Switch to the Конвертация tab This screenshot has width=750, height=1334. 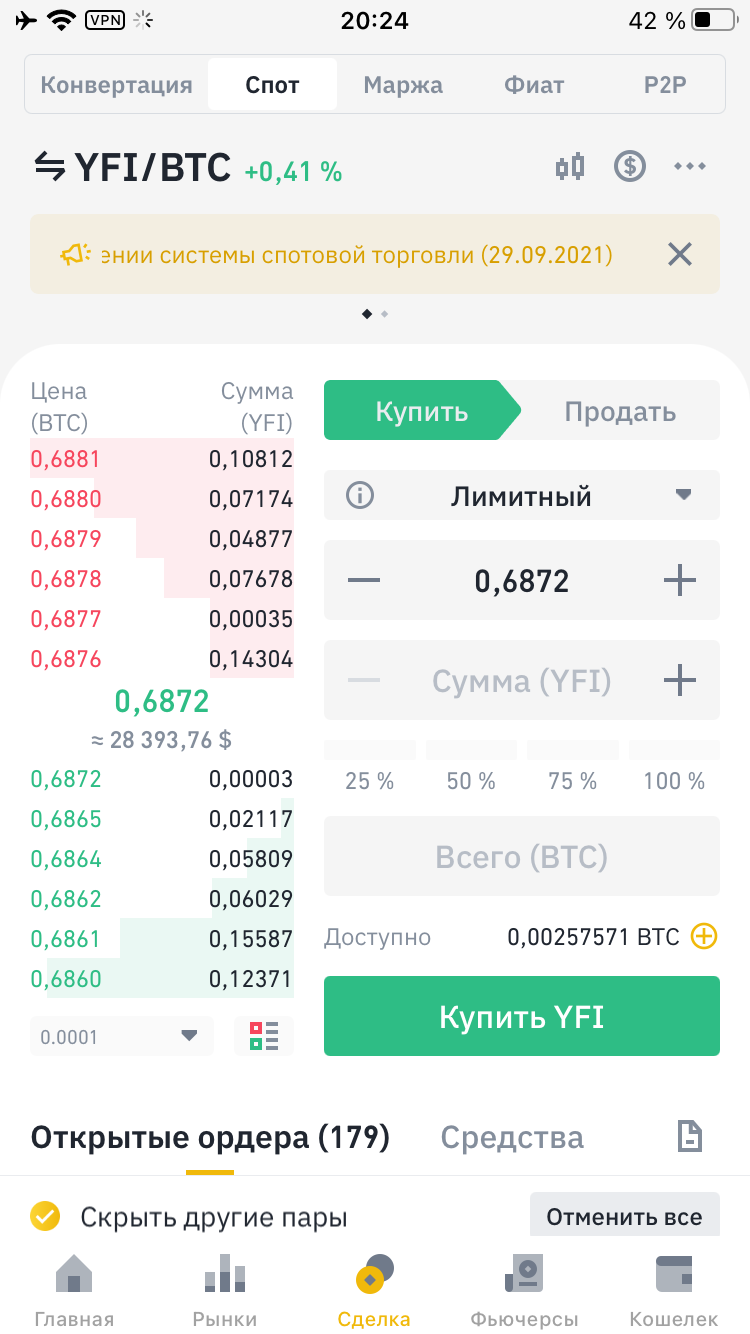coord(116,85)
